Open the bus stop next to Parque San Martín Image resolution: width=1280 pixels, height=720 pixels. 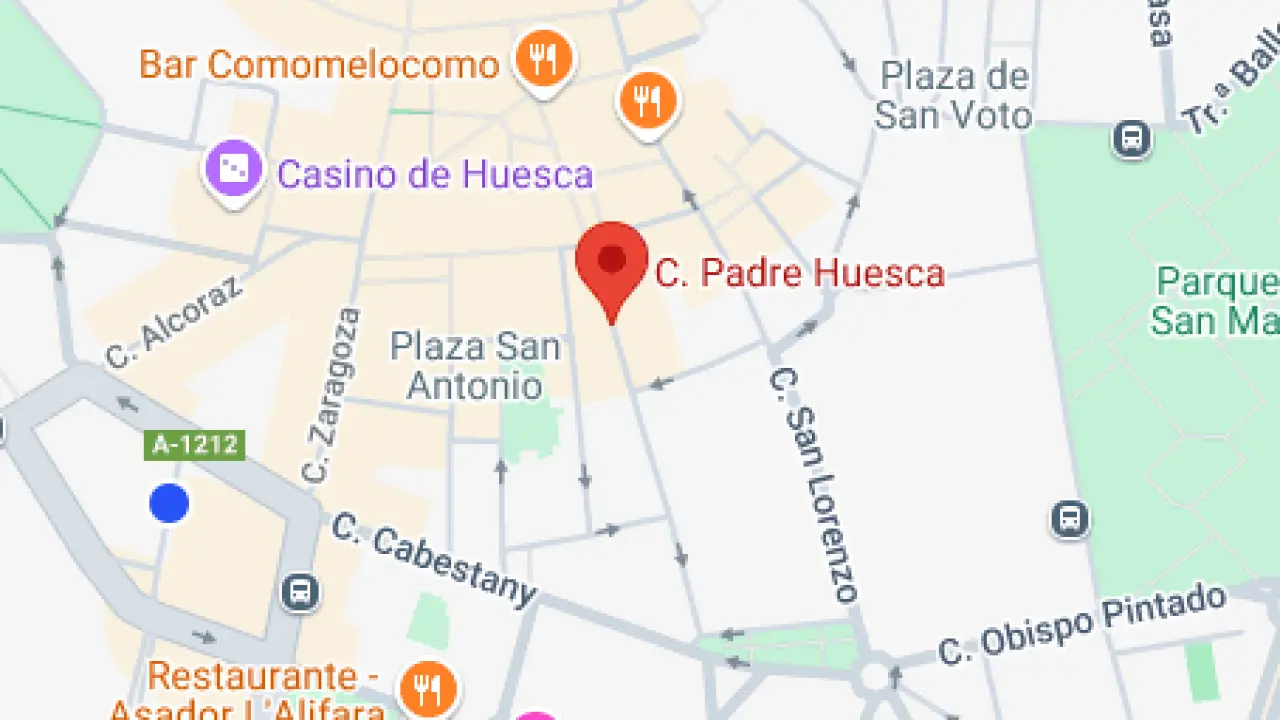(x=1069, y=519)
